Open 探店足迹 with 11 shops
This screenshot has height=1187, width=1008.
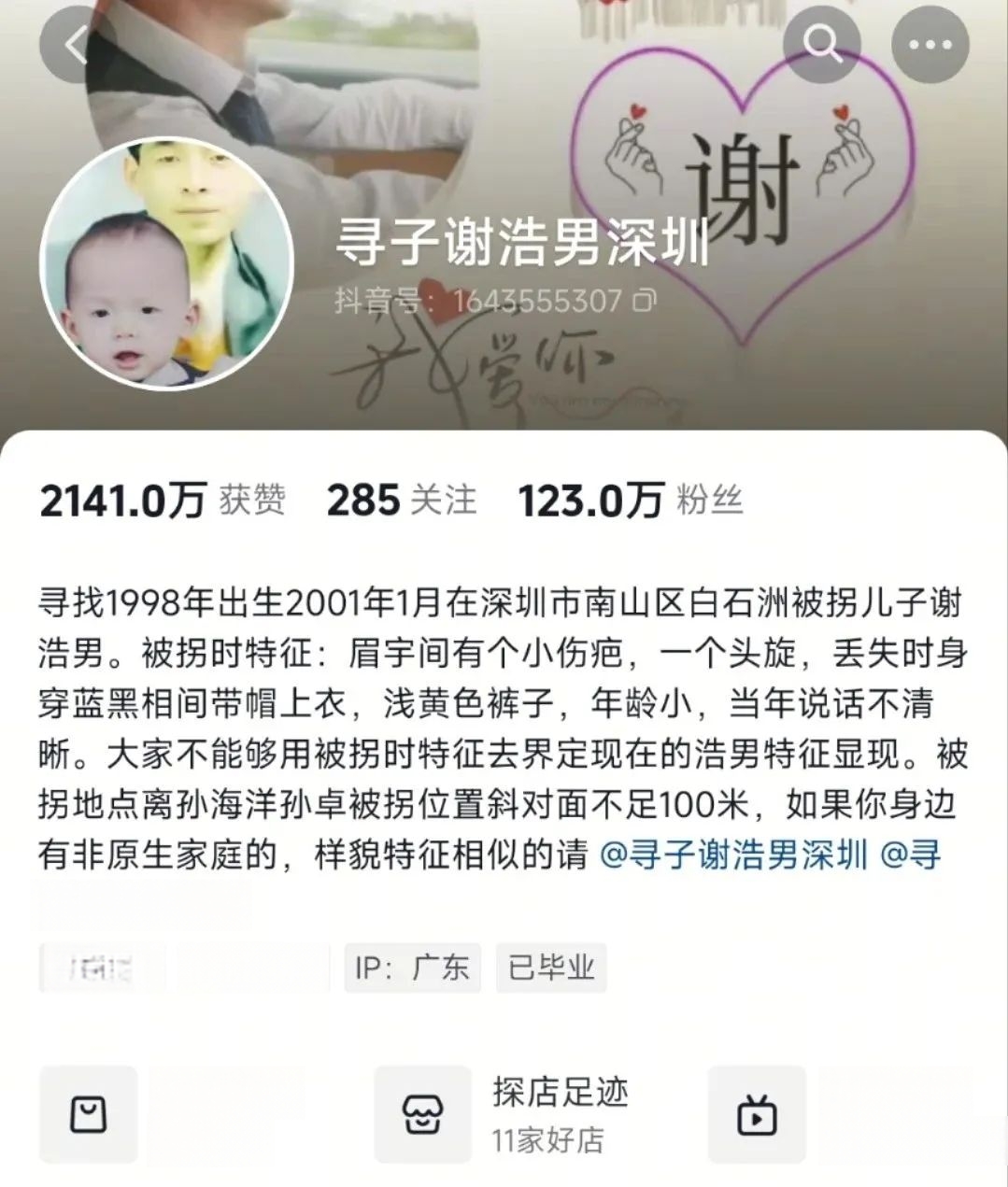523,1114
